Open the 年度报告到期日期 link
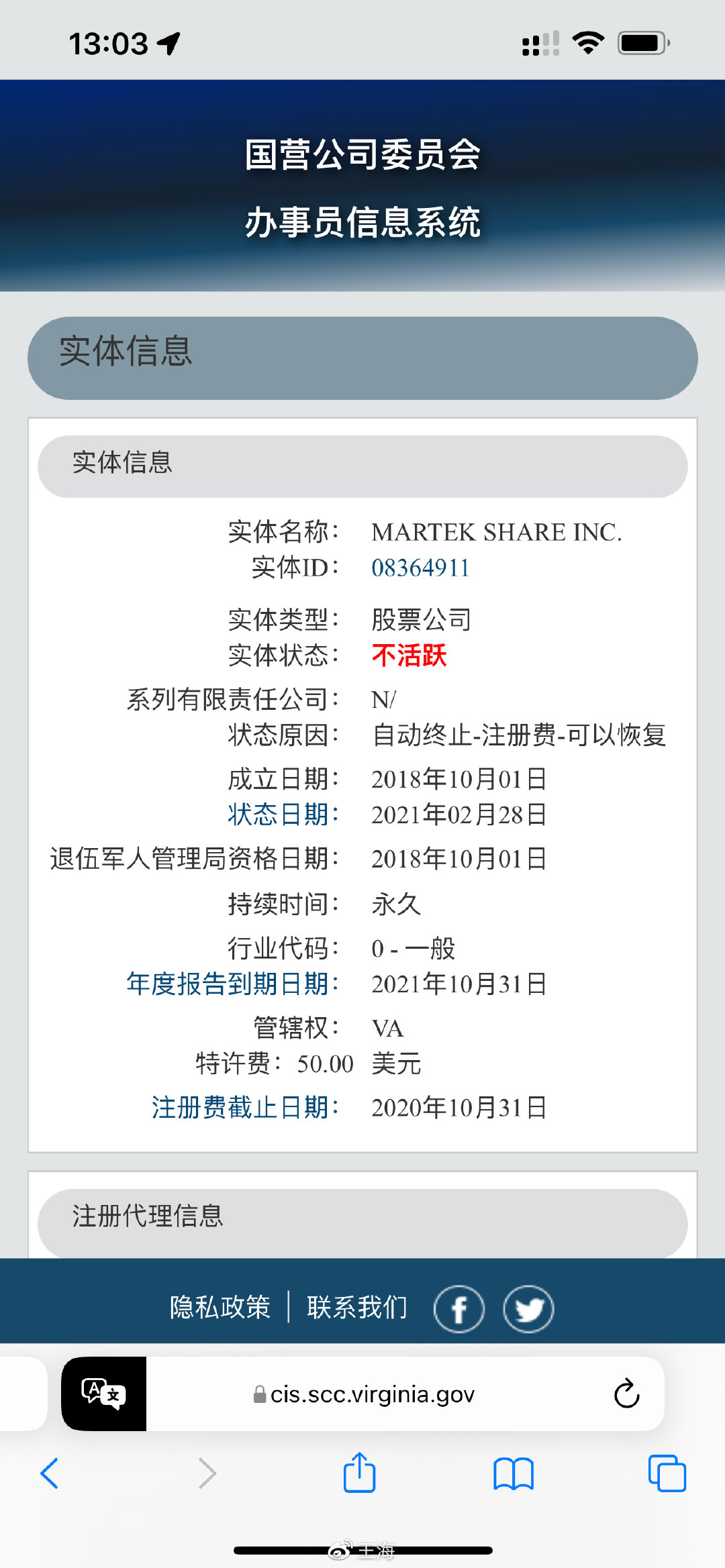The height and width of the screenshot is (1568, 725). tap(231, 984)
